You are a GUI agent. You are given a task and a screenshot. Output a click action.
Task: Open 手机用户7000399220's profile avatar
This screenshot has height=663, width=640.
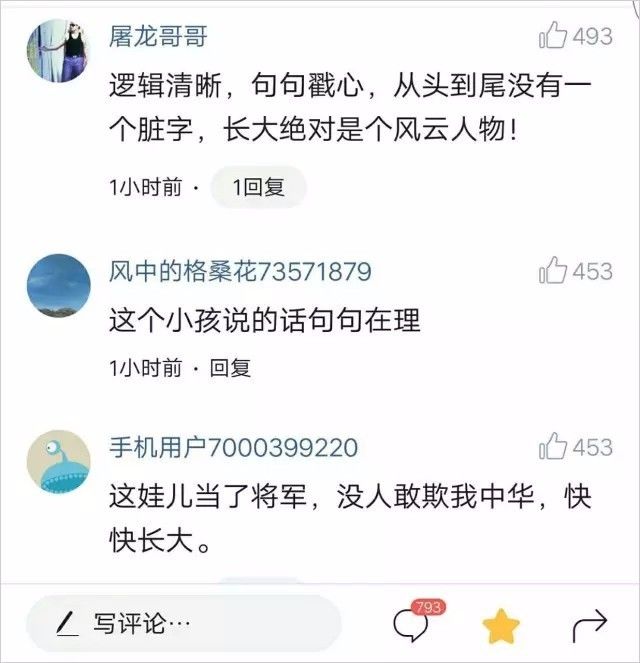click(x=59, y=461)
